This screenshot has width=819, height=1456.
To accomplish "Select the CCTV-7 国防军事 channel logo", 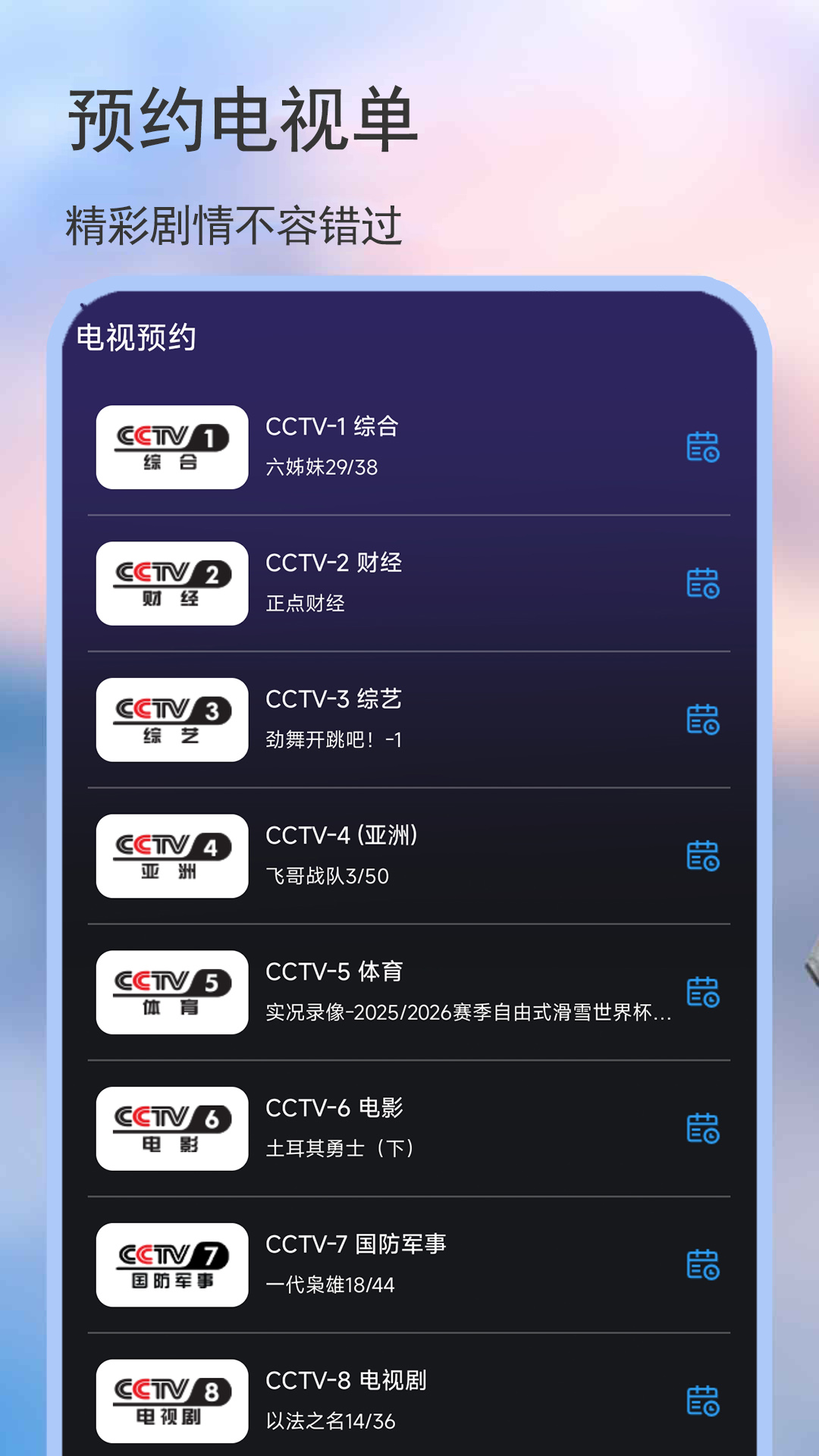I will coord(171,1265).
